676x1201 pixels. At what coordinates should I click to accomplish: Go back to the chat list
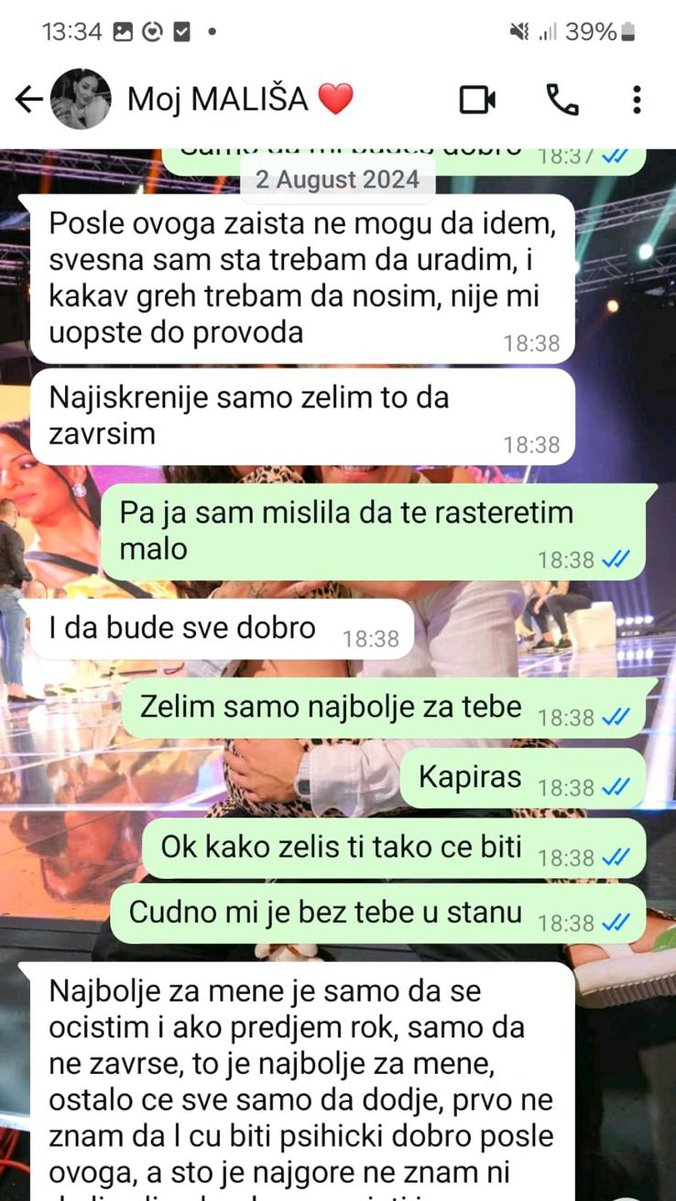pyautogui.click(x=28, y=99)
